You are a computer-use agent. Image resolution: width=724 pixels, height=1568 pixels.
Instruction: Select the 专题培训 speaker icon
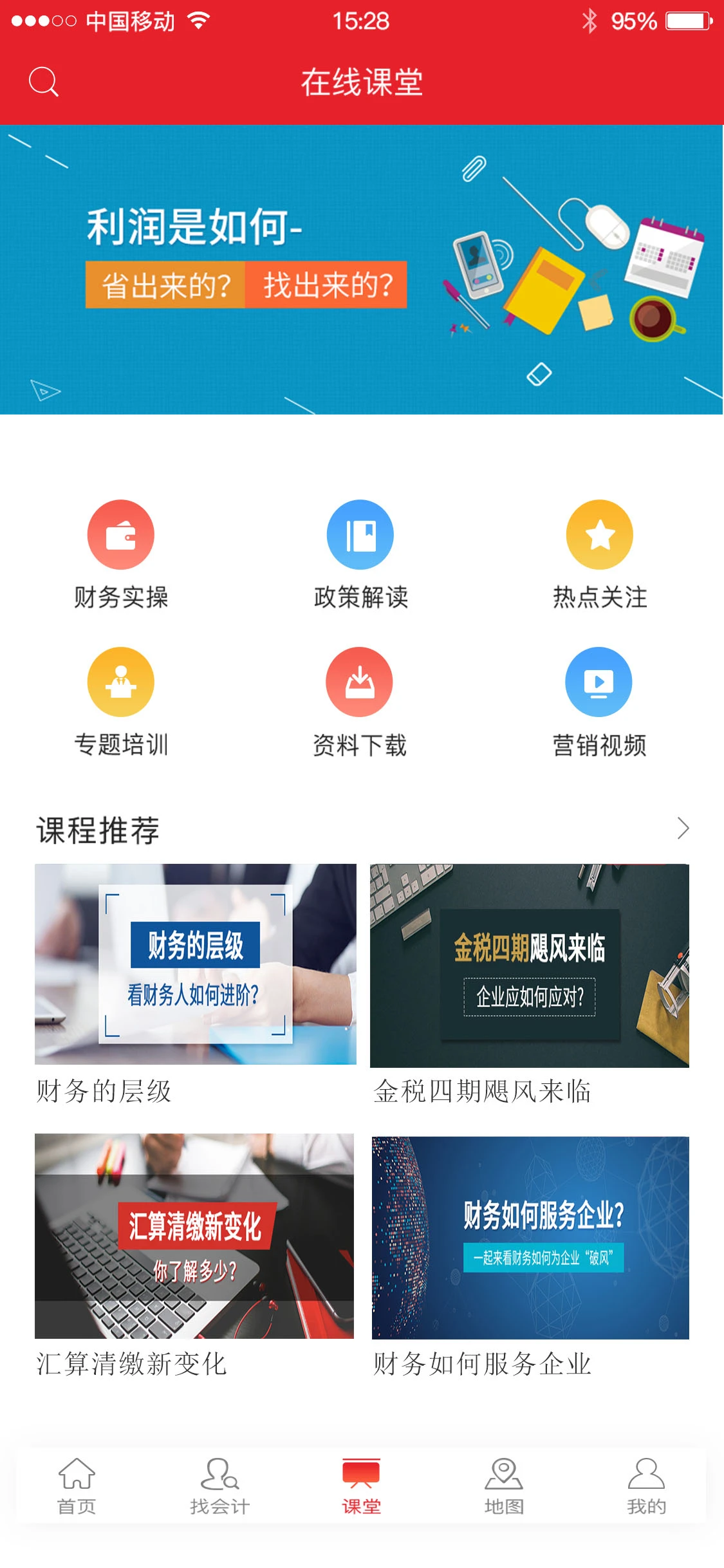120,681
